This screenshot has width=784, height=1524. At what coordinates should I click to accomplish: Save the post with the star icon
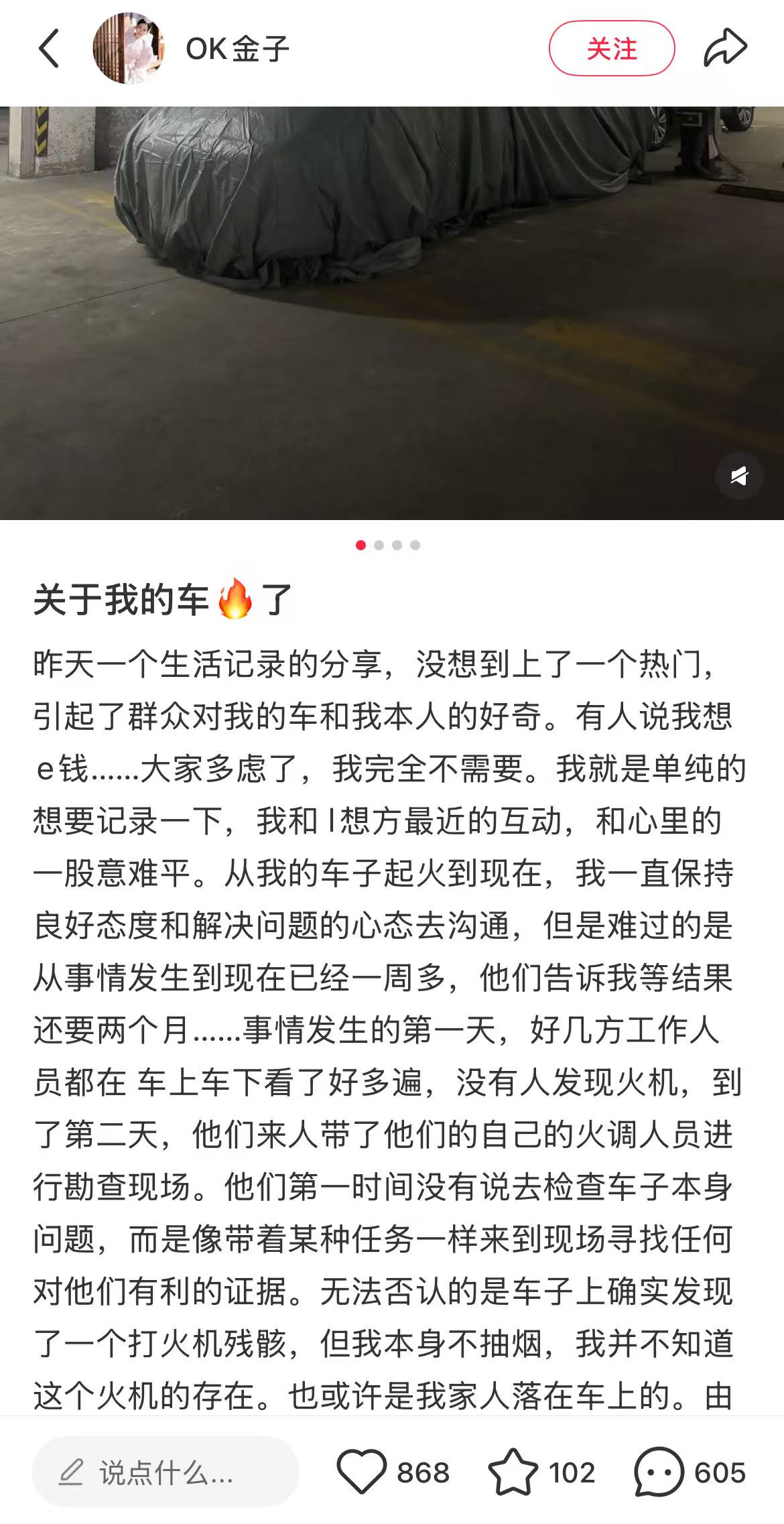[513, 1472]
